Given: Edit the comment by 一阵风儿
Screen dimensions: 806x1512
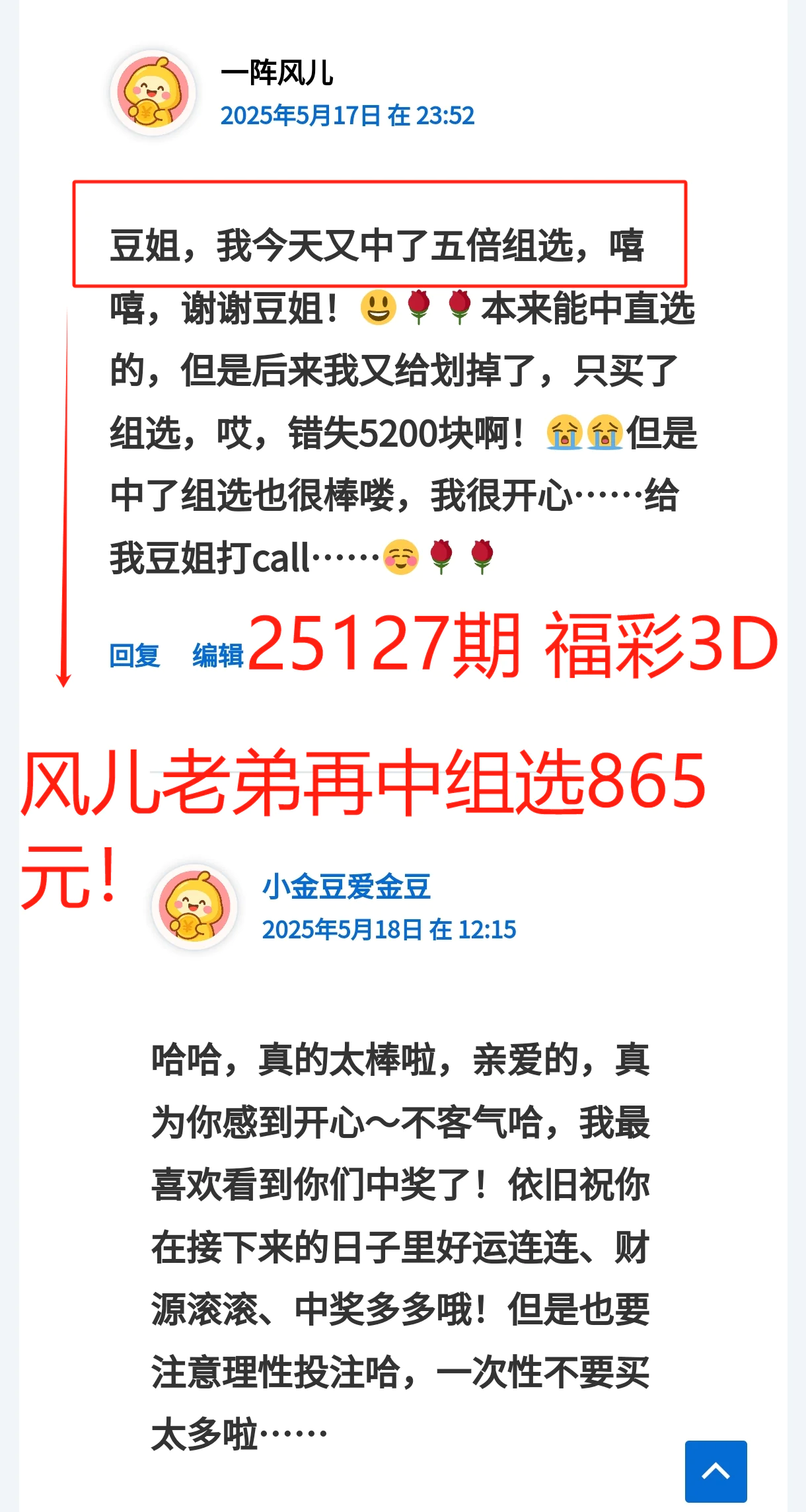Looking at the screenshot, I should [218, 656].
